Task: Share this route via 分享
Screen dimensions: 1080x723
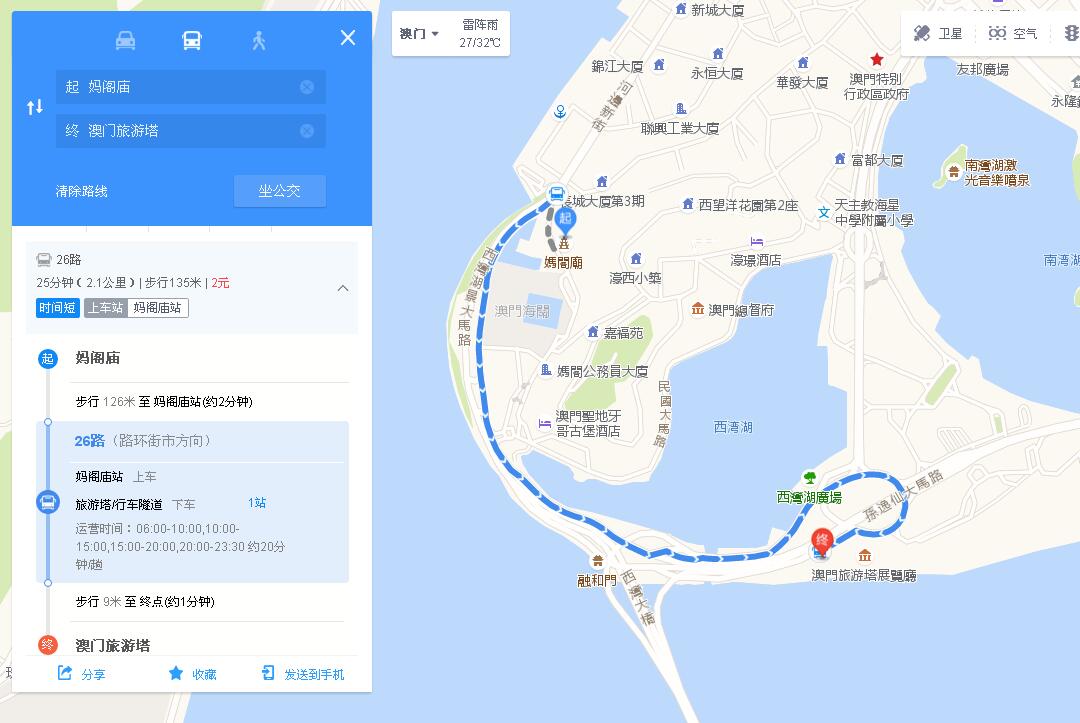Action: click(x=81, y=674)
